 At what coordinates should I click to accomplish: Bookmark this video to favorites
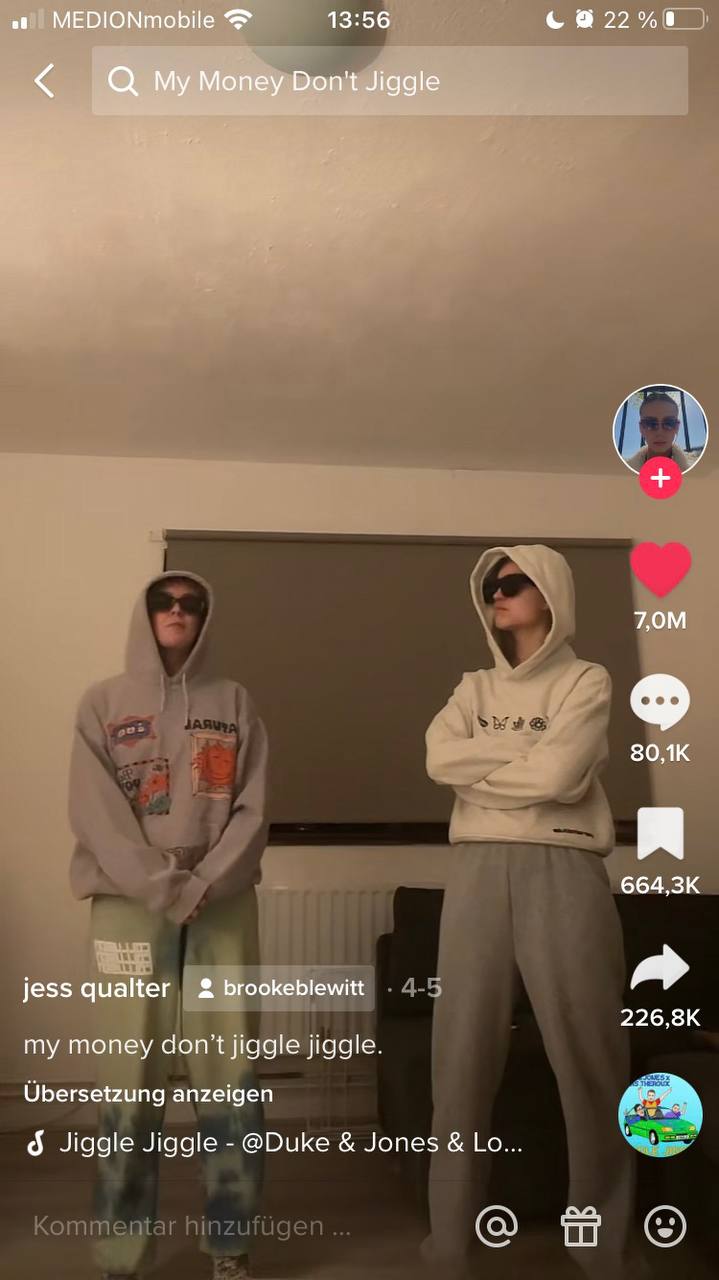tap(660, 834)
